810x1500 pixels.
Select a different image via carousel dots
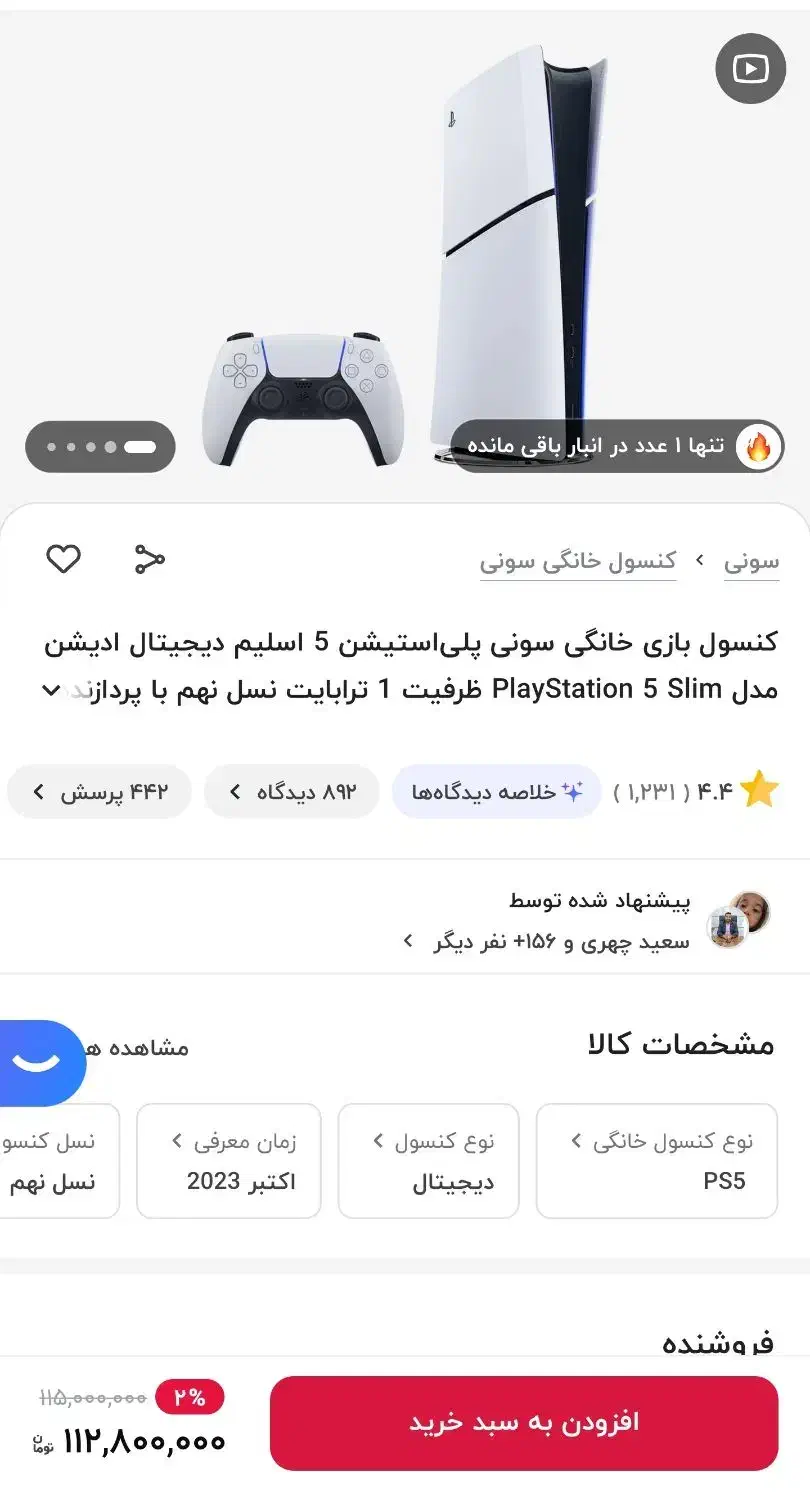[x=99, y=447]
